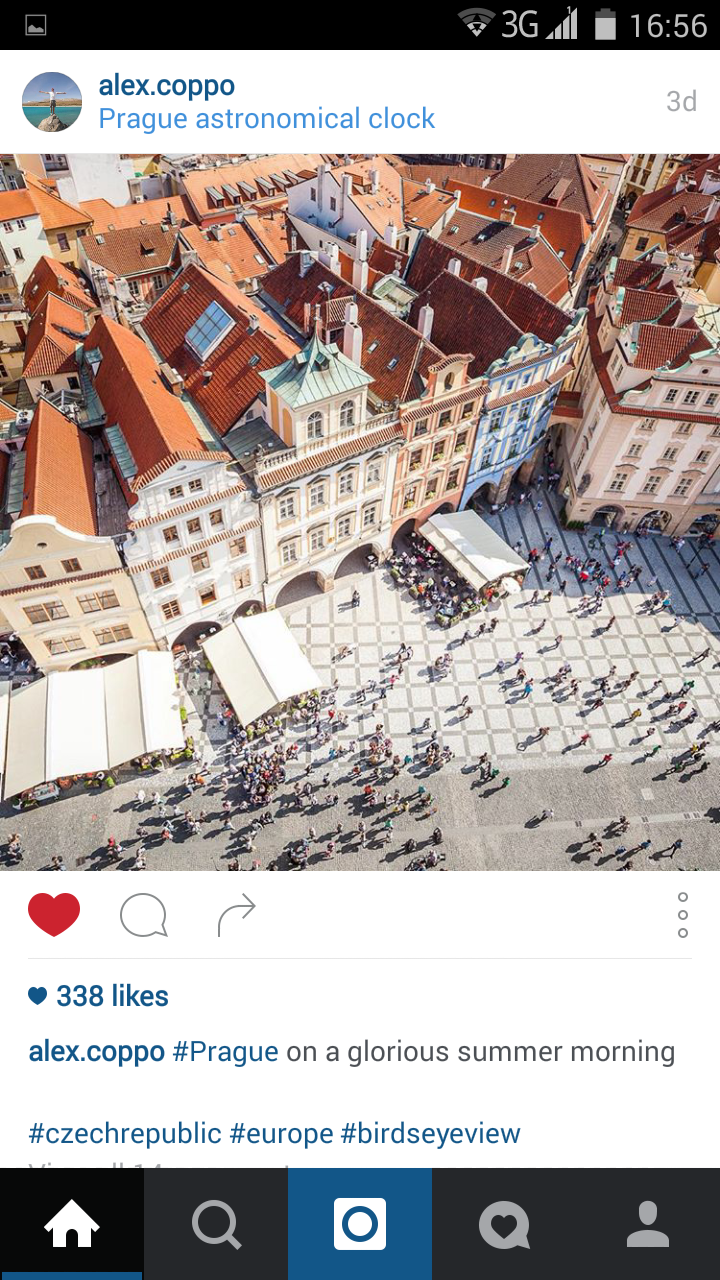This screenshot has height=1280, width=720.
Task: Open the #czechrepublic hashtag
Action: point(125,1134)
